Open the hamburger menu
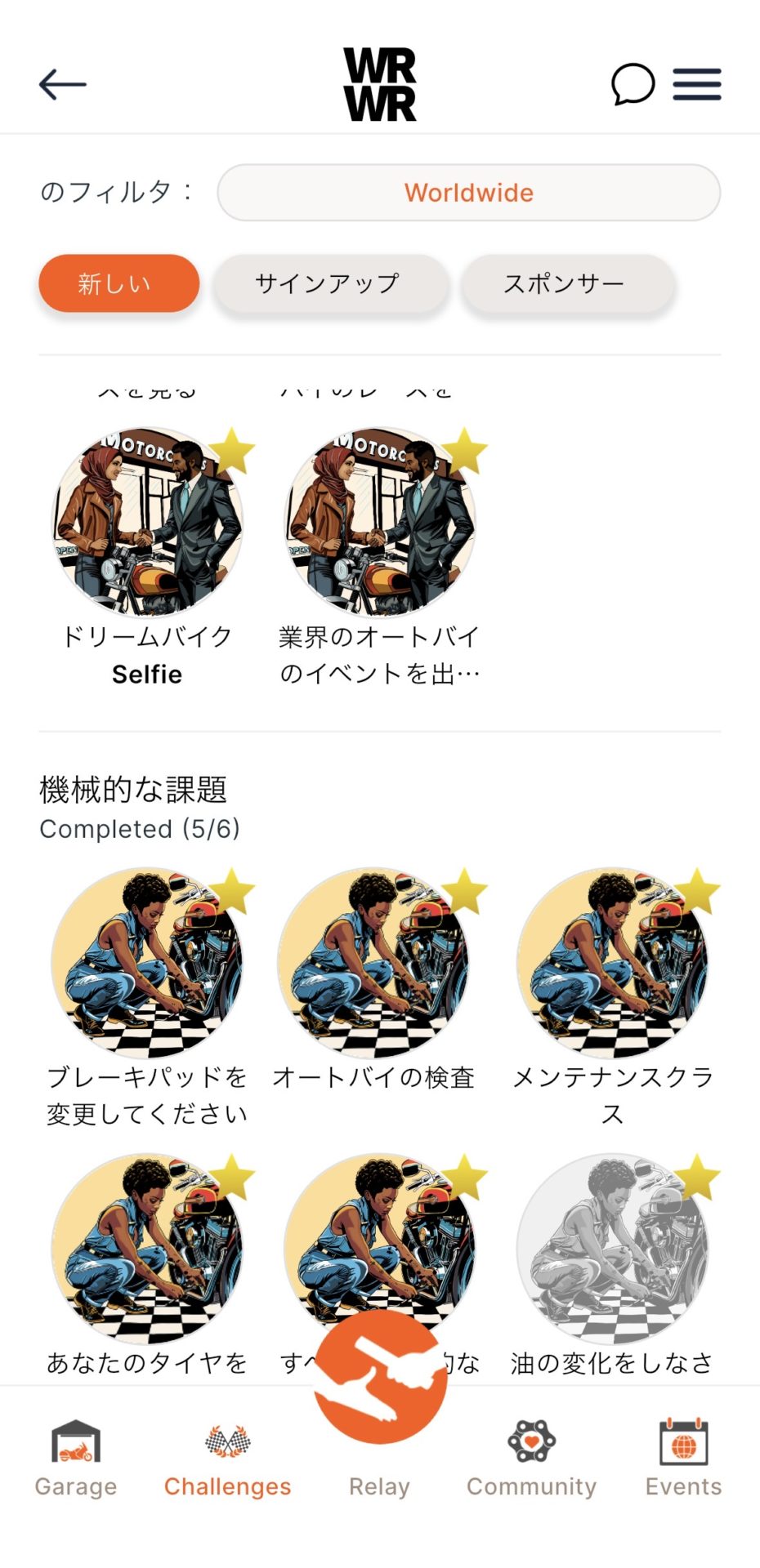 pos(697,84)
